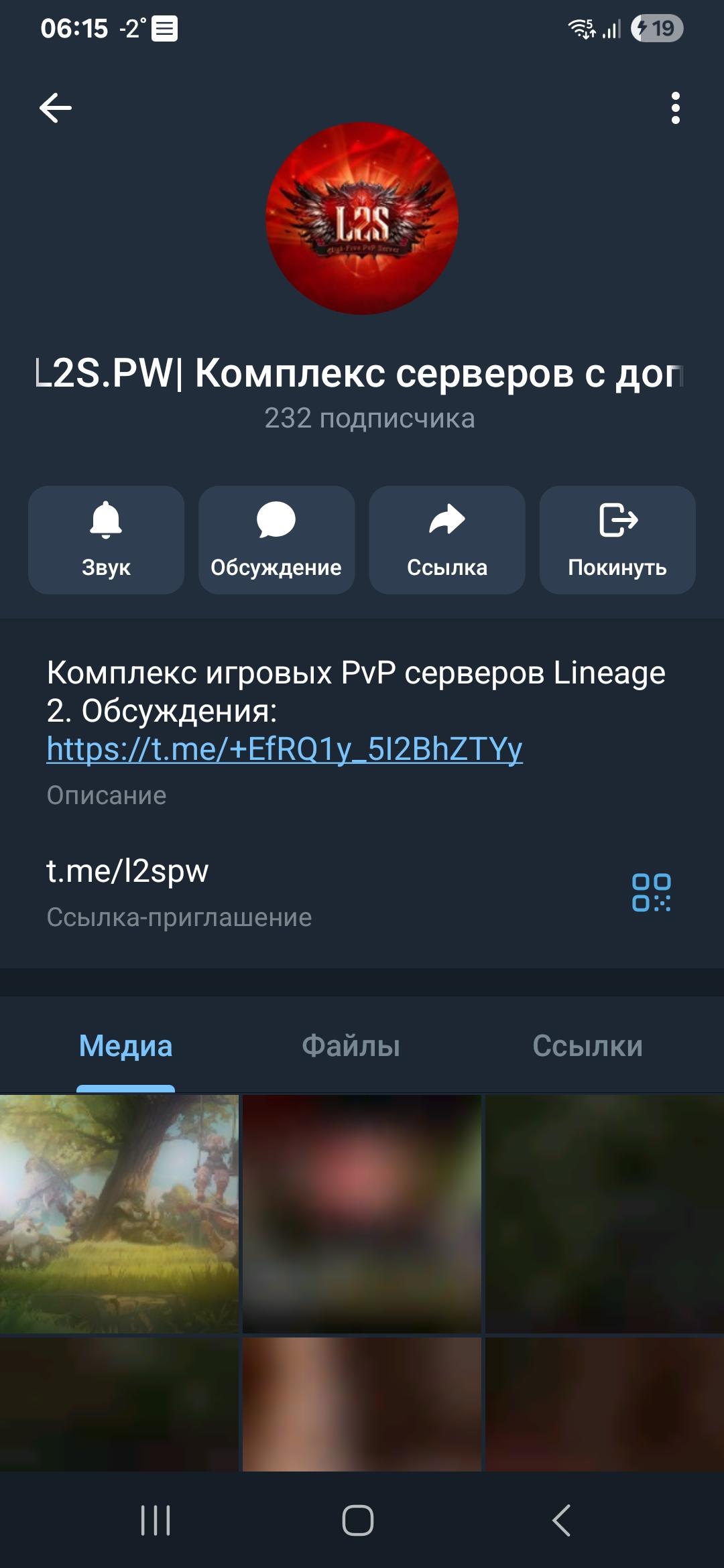The image size is (724, 1568).
Task: Open the t.me/+EfRQ1y_5I2BhZTYy discussion link
Action: (284, 749)
